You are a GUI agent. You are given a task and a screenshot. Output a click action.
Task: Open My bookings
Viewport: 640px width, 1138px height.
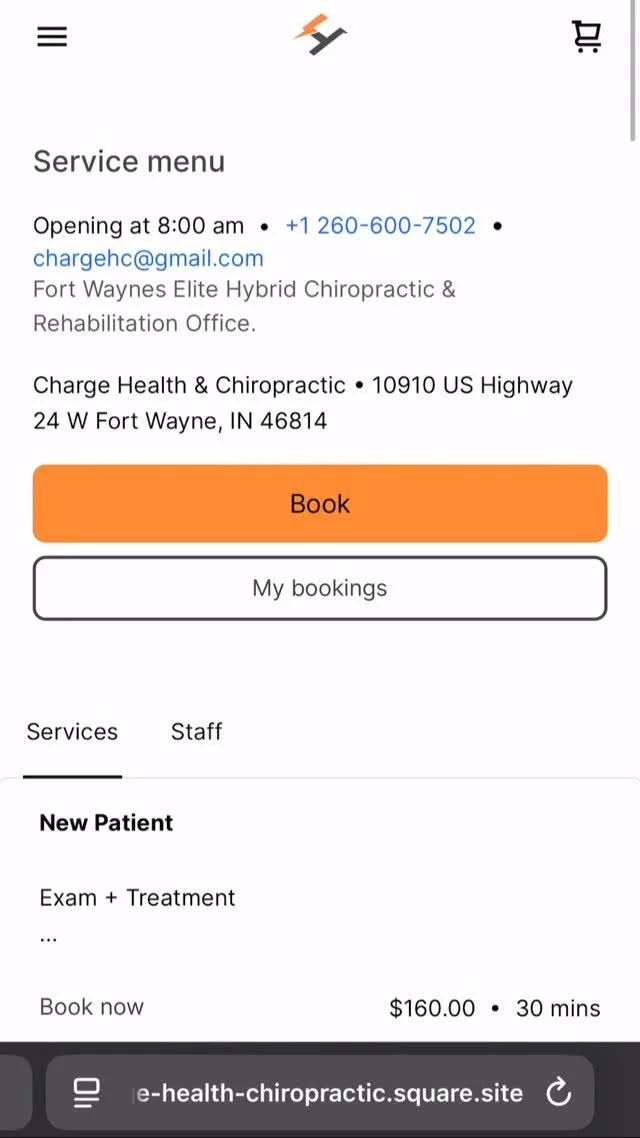320,588
